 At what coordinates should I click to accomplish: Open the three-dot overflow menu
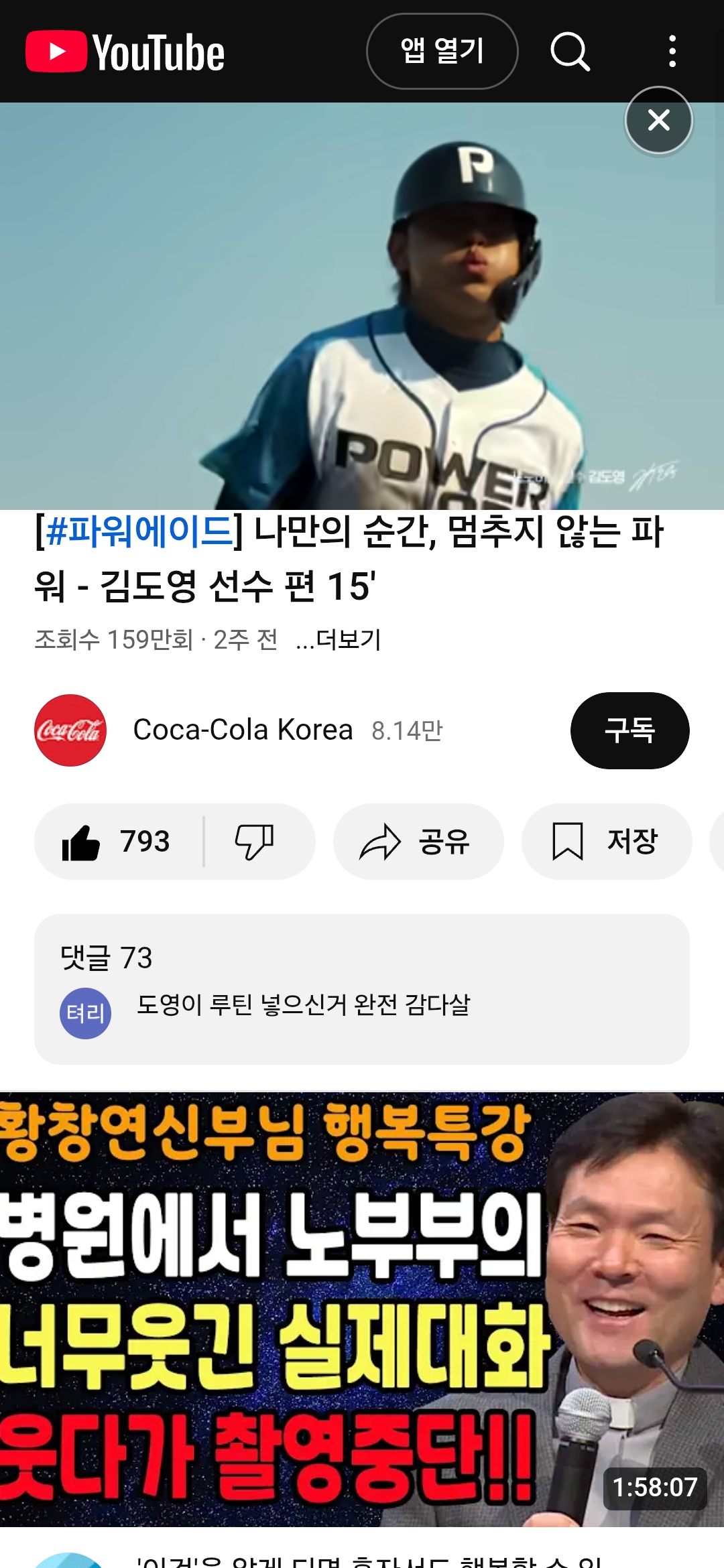point(672,52)
